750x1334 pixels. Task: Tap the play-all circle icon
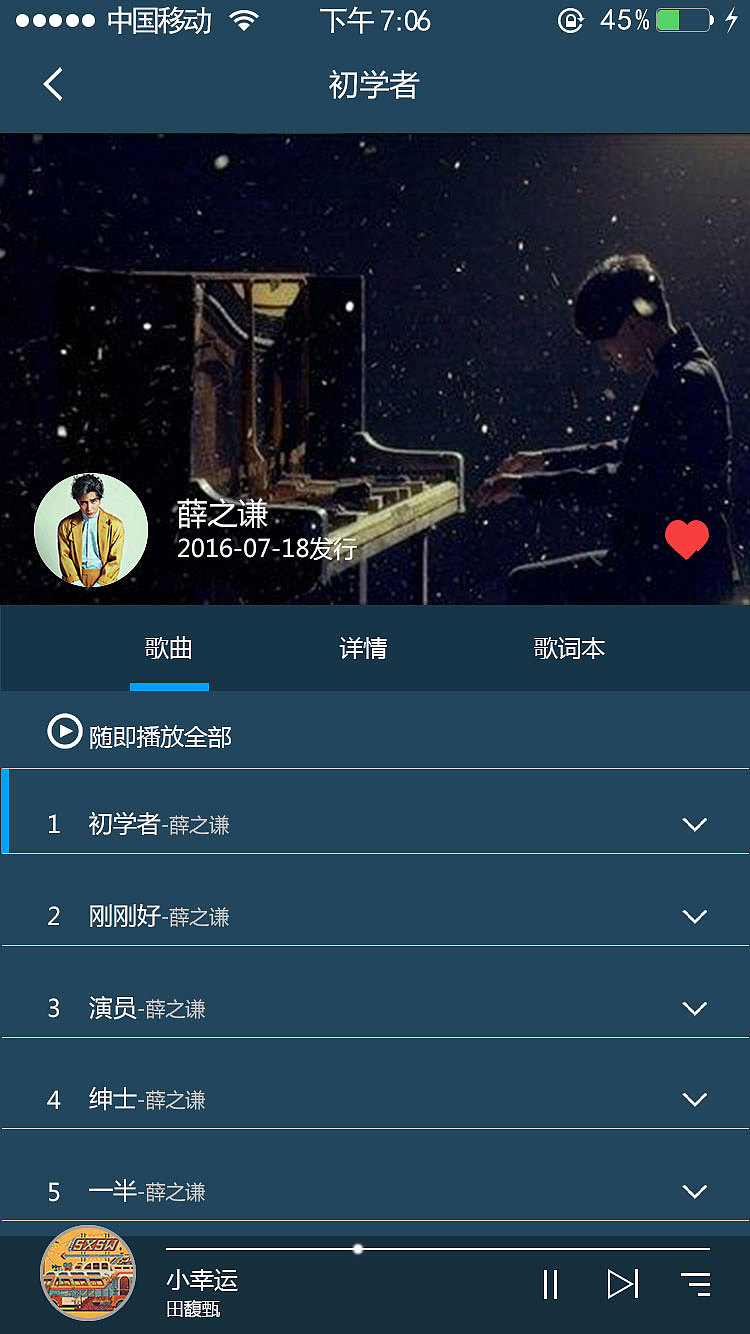click(64, 731)
